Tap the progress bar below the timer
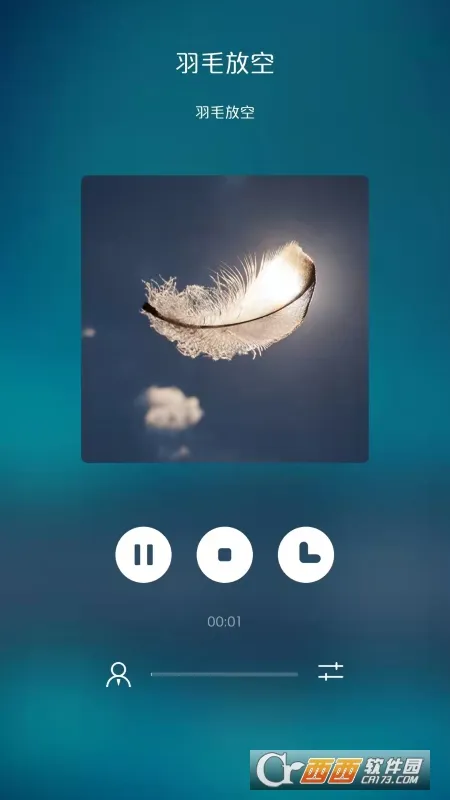Screen dimensions: 450x800 tap(224, 674)
